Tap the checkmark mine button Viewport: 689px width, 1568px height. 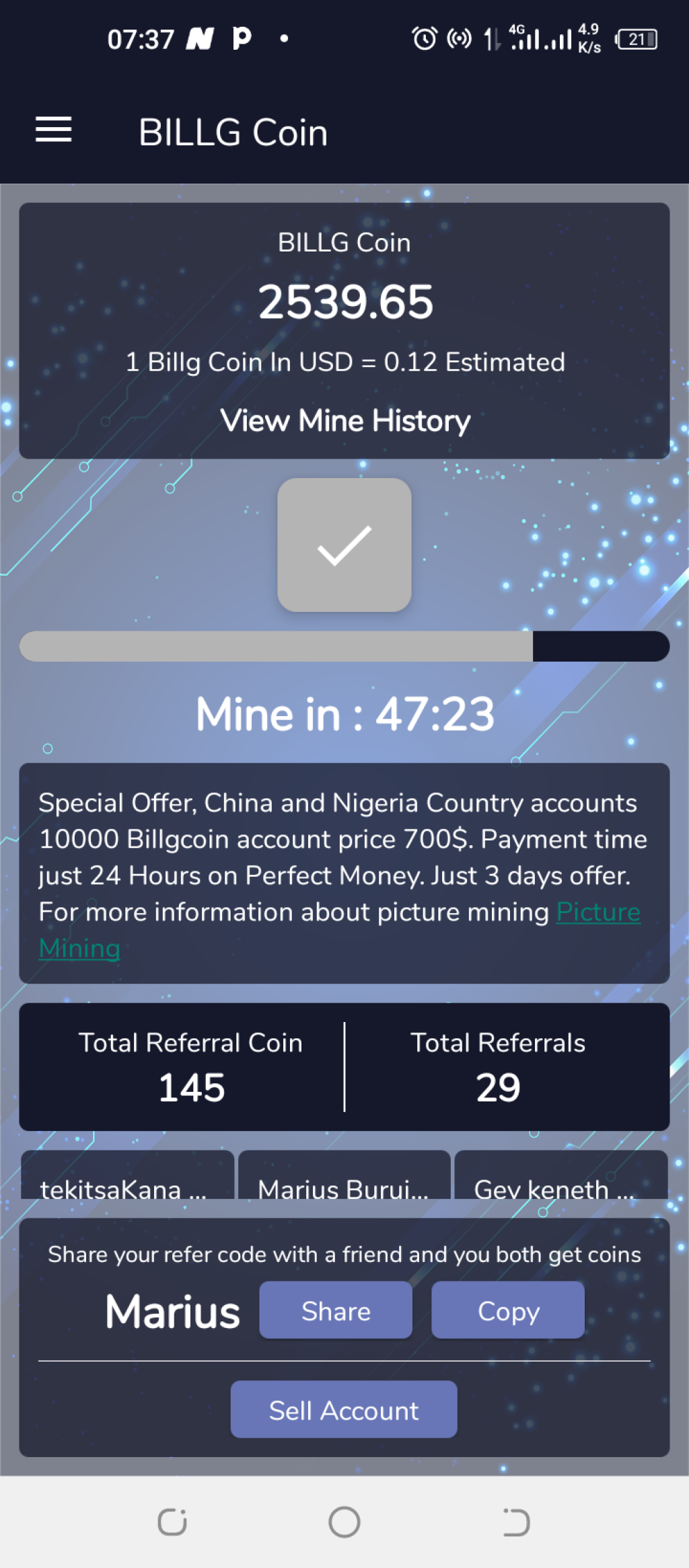pyautogui.click(x=344, y=545)
